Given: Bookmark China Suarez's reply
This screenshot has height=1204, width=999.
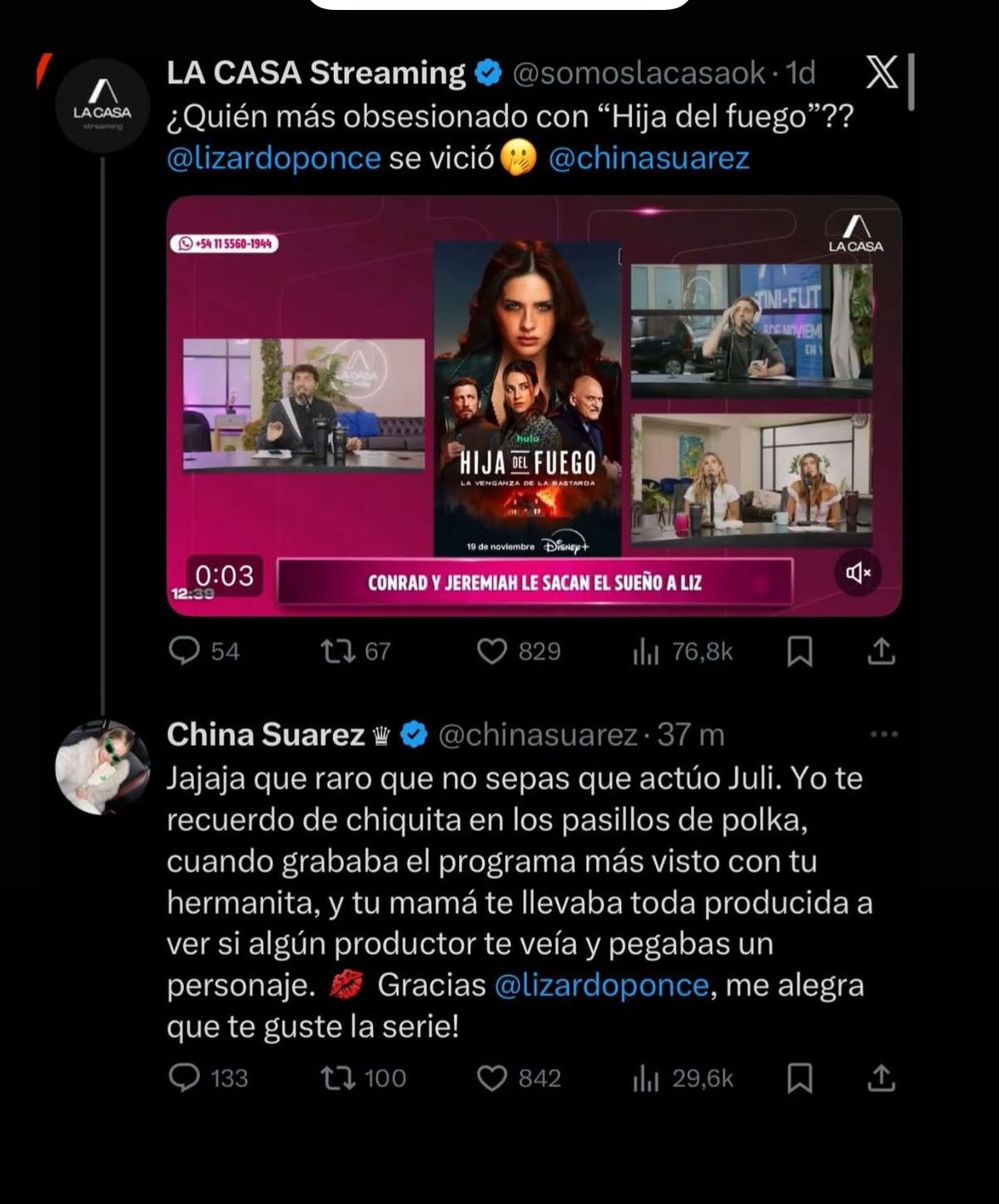Looking at the screenshot, I should (x=800, y=1079).
